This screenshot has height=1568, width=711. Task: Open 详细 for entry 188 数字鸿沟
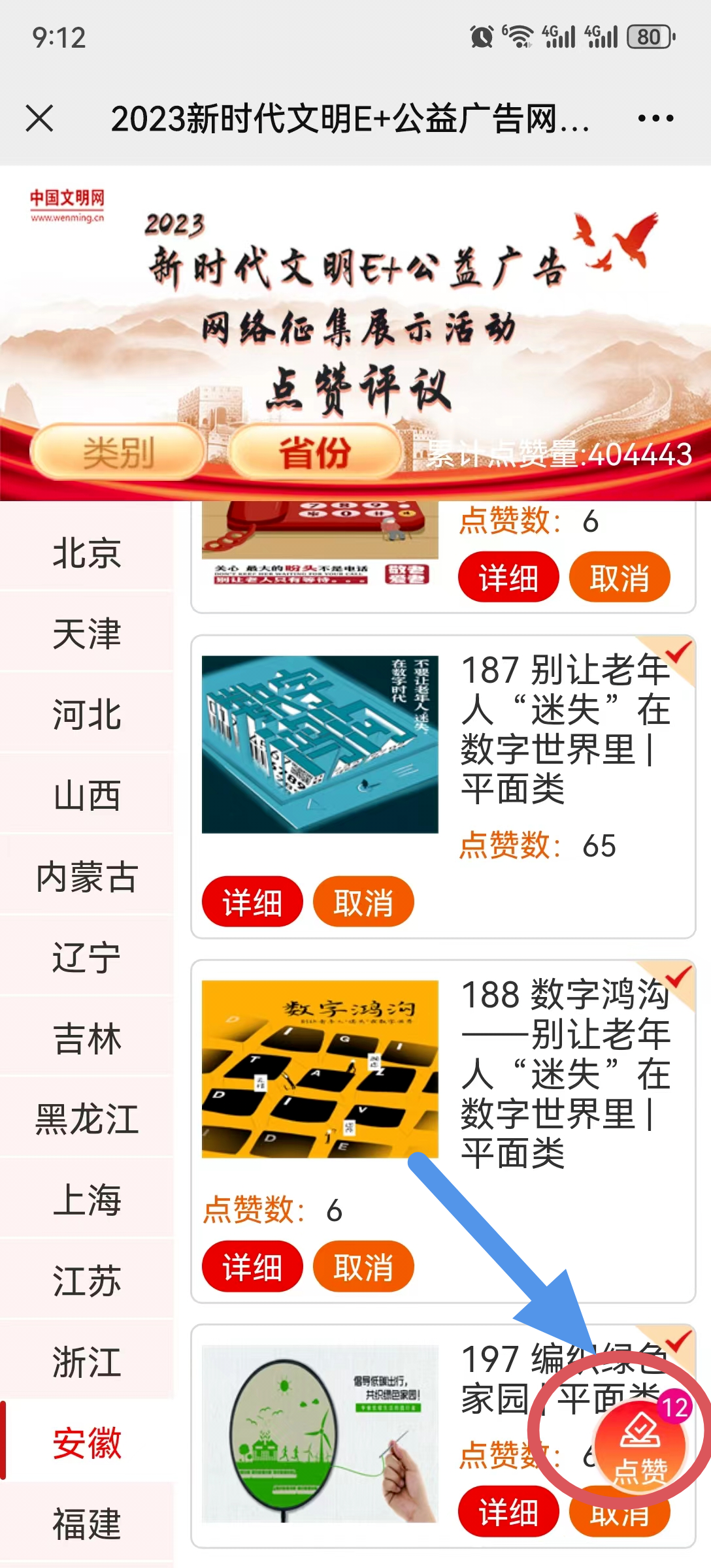(x=252, y=1267)
